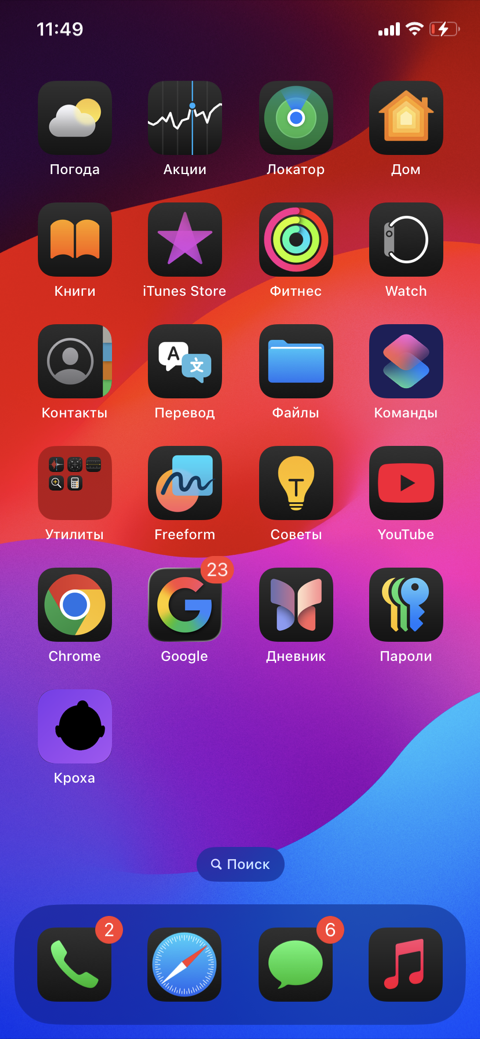Launch the Watch app
Viewport: 480px width, 1039px height.
(406, 239)
